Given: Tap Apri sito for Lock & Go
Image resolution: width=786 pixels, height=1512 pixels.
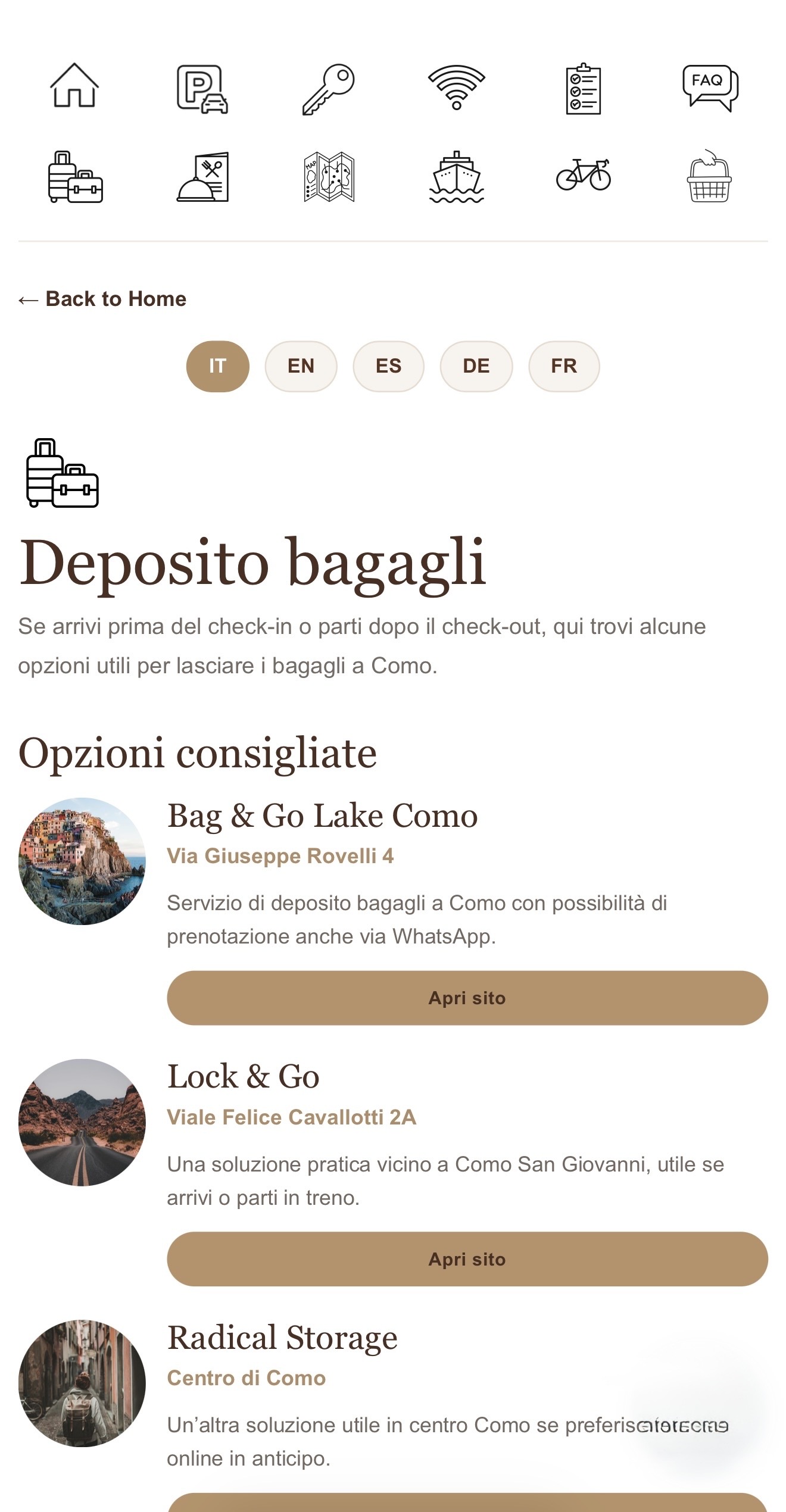Looking at the screenshot, I should [x=467, y=1259].
